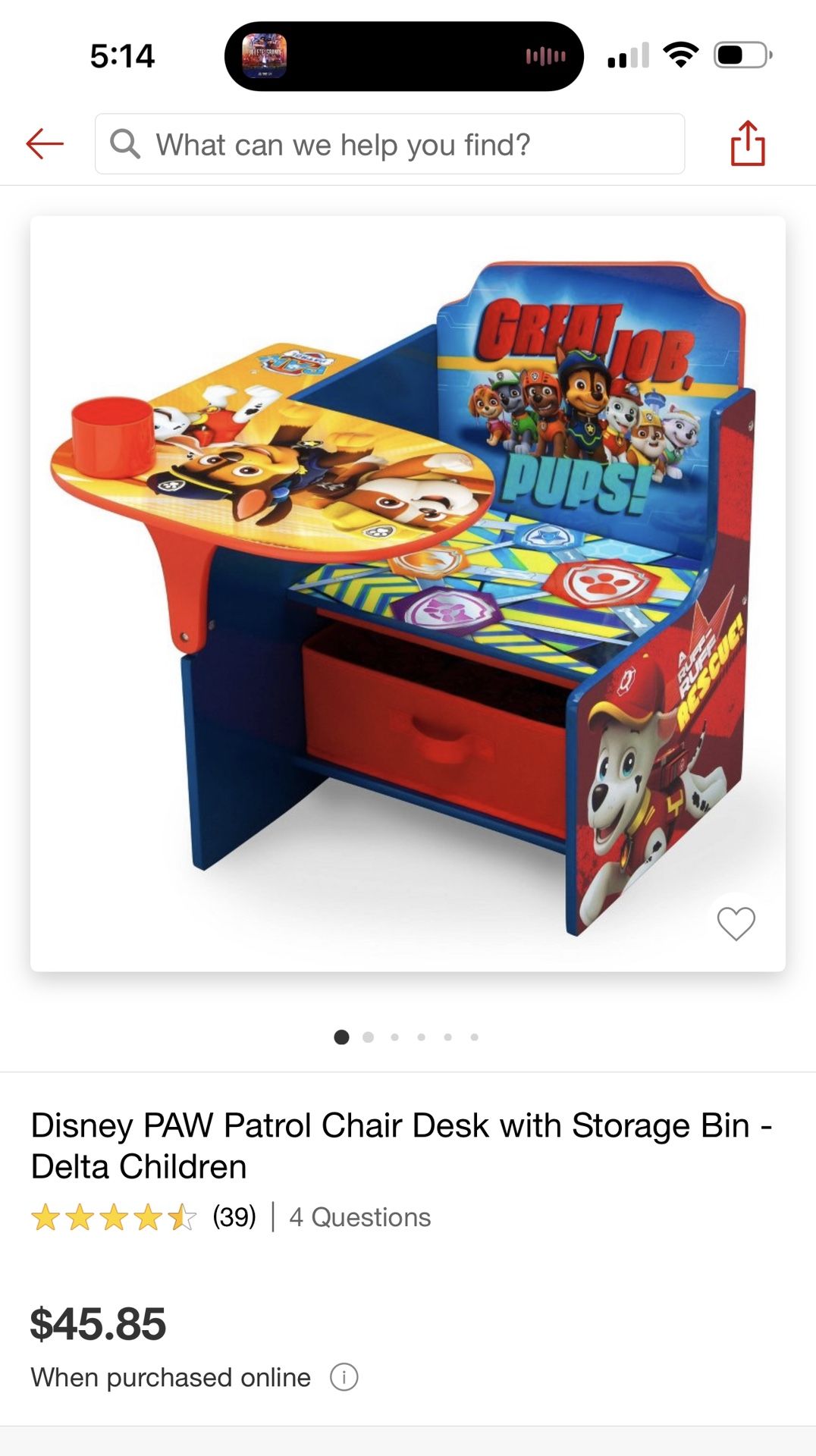The height and width of the screenshot is (1456, 816).
Task: Favorite the chair desk with the heart icon
Action: click(x=736, y=923)
